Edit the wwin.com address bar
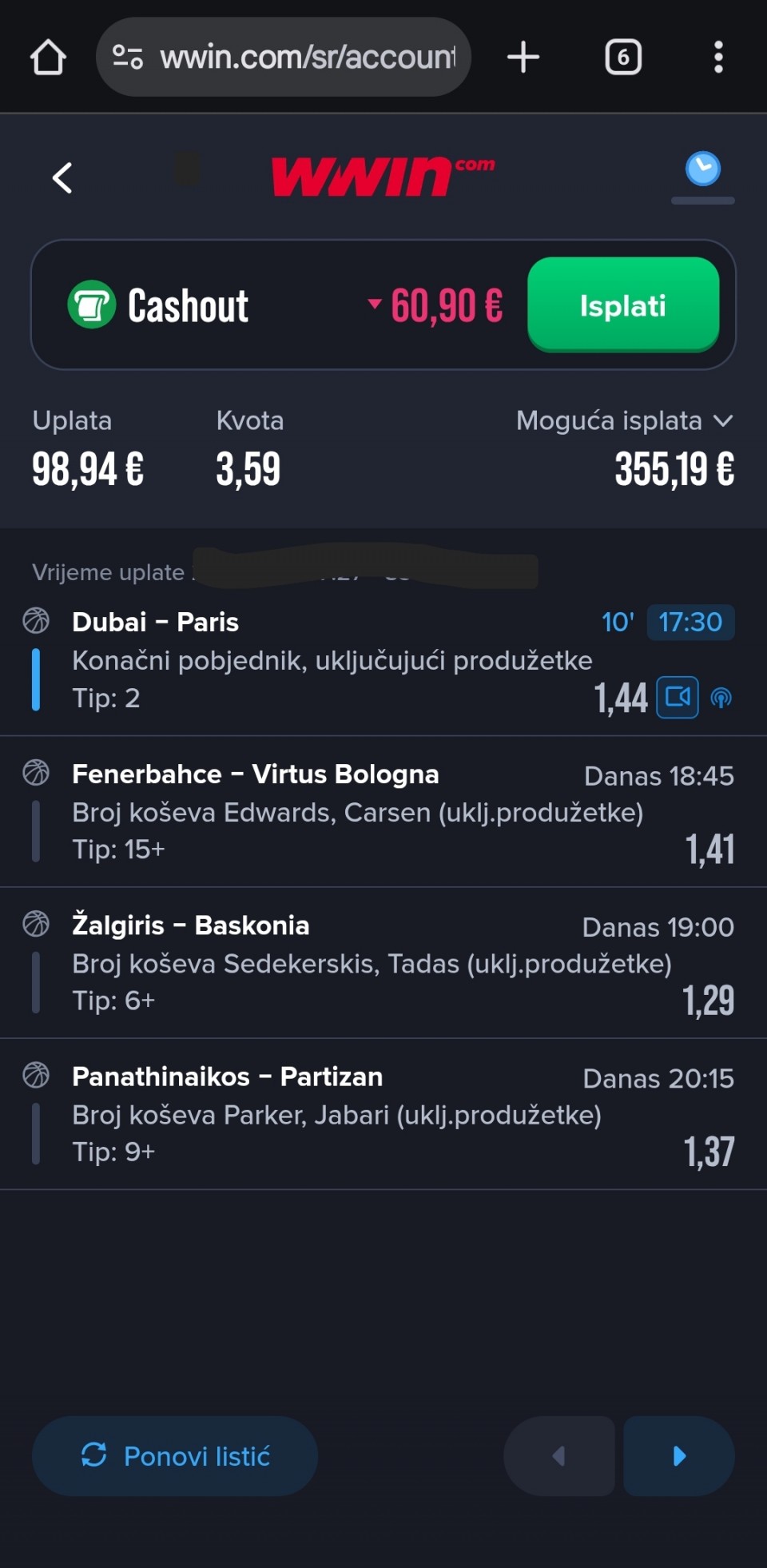The height and width of the screenshot is (1568, 767). coord(307,58)
